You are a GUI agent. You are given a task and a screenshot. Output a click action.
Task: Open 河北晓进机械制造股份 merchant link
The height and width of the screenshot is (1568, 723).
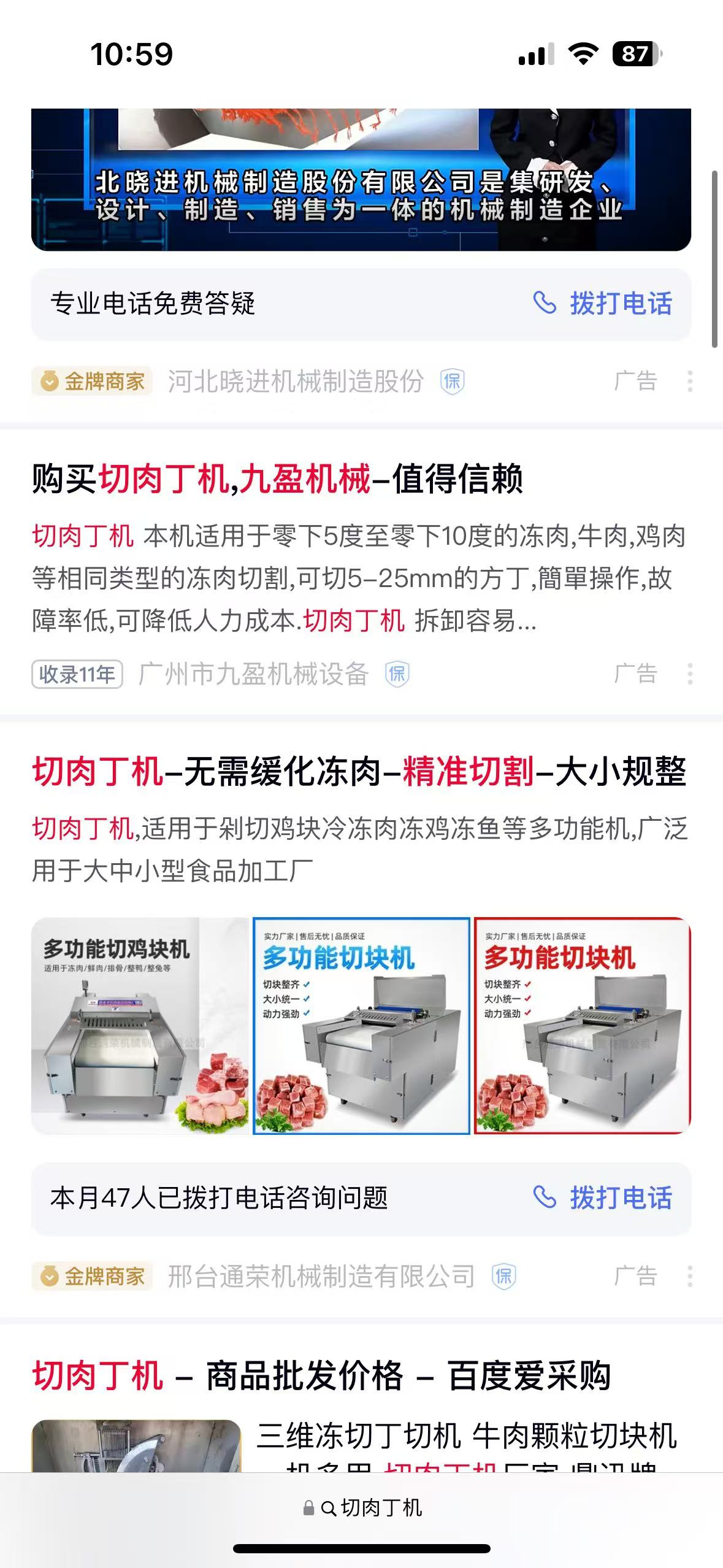point(296,382)
